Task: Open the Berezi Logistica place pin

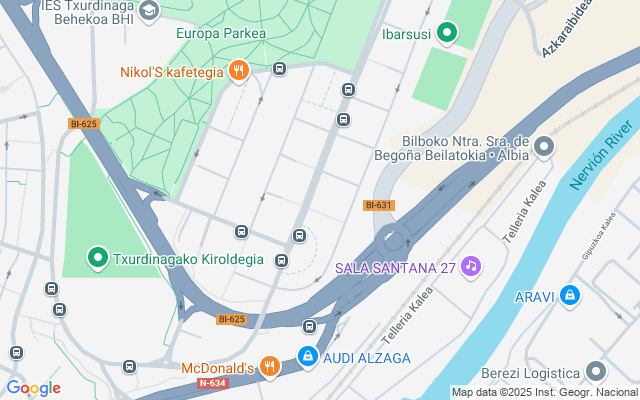Action: 596,373
